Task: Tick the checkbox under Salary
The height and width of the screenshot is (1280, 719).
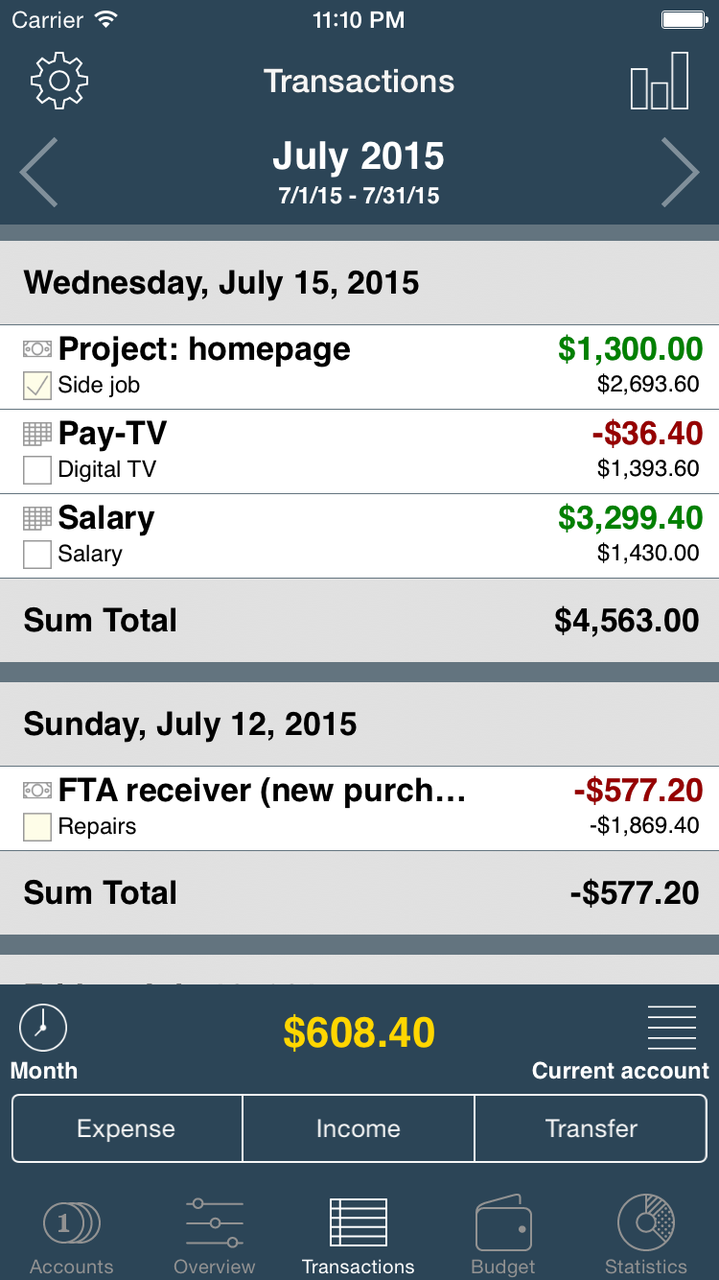Action: pyautogui.click(x=37, y=554)
